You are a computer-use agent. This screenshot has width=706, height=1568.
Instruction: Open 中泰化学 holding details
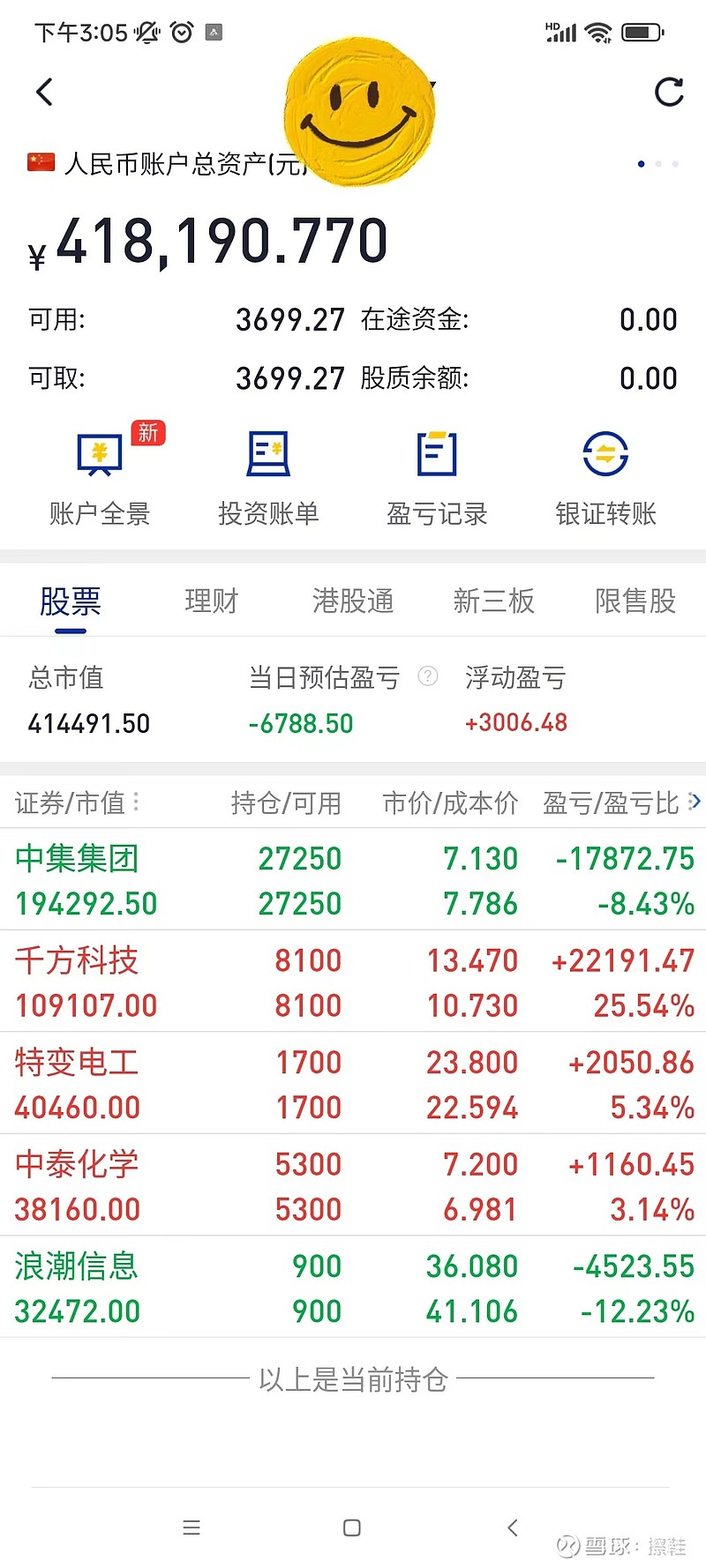[x=353, y=1185]
